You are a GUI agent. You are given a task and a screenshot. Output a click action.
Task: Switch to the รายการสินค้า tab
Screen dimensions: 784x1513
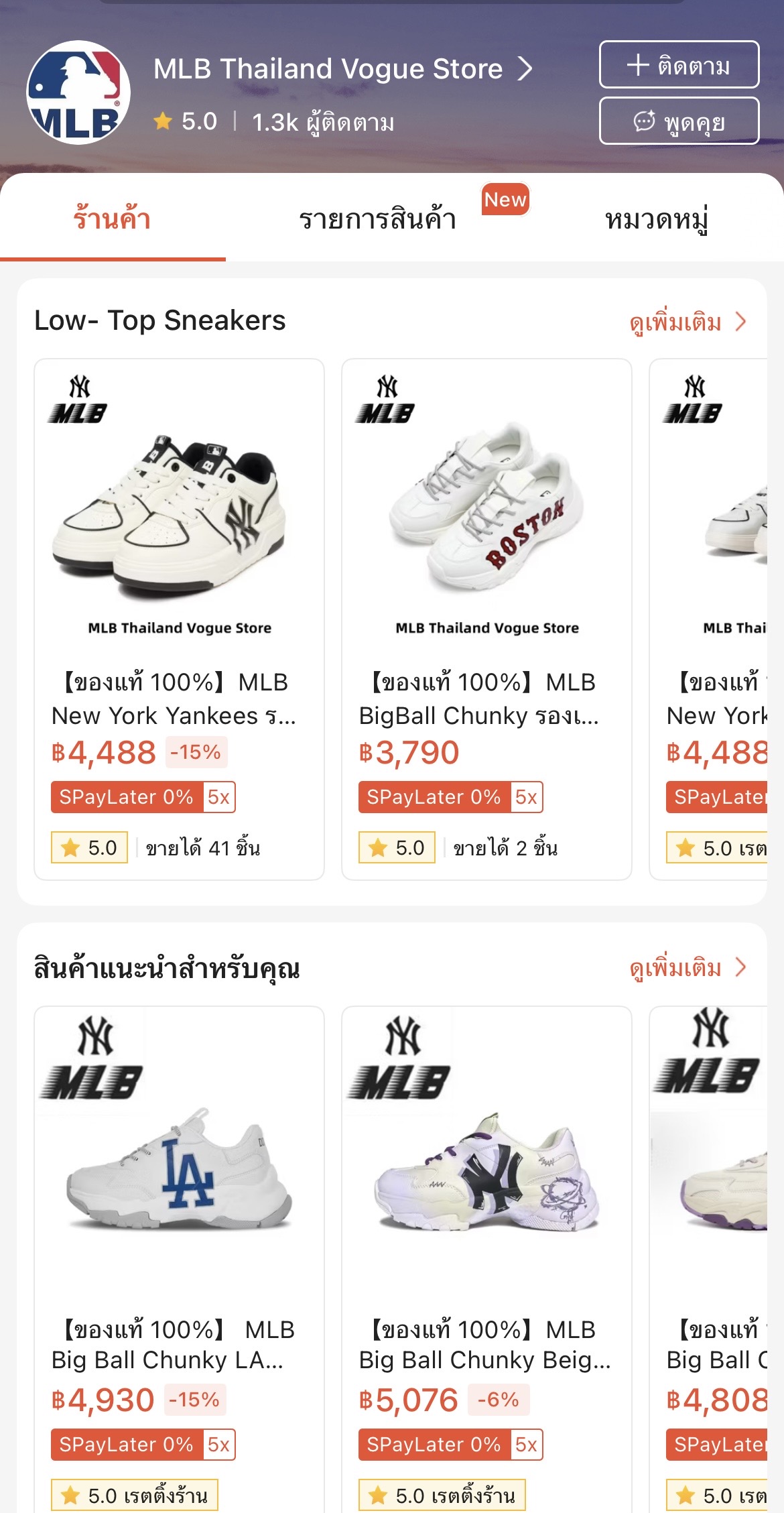coord(377,219)
